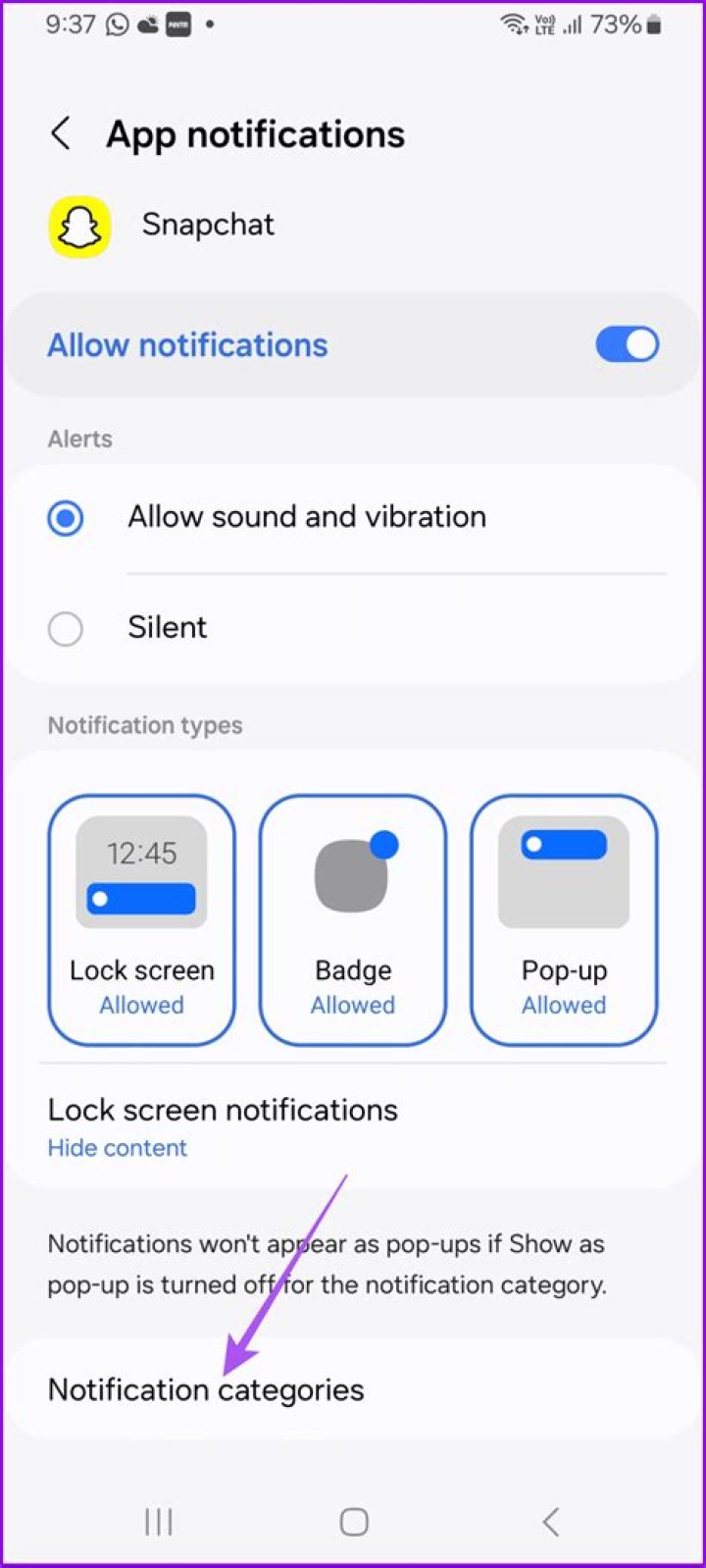Open recent apps from navigation bar
This screenshot has width=706, height=1568.
tap(159, 1522)
